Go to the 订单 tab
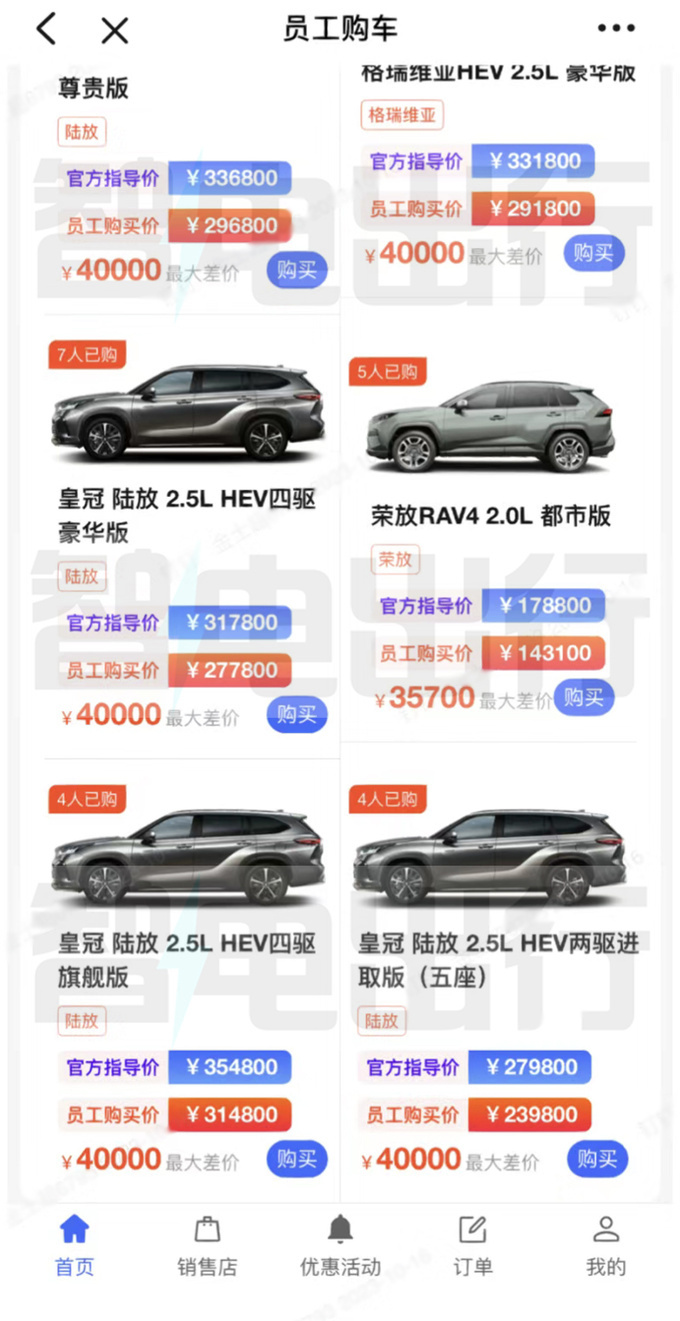Screen dimensions: 680x1321 point(473,1246)
